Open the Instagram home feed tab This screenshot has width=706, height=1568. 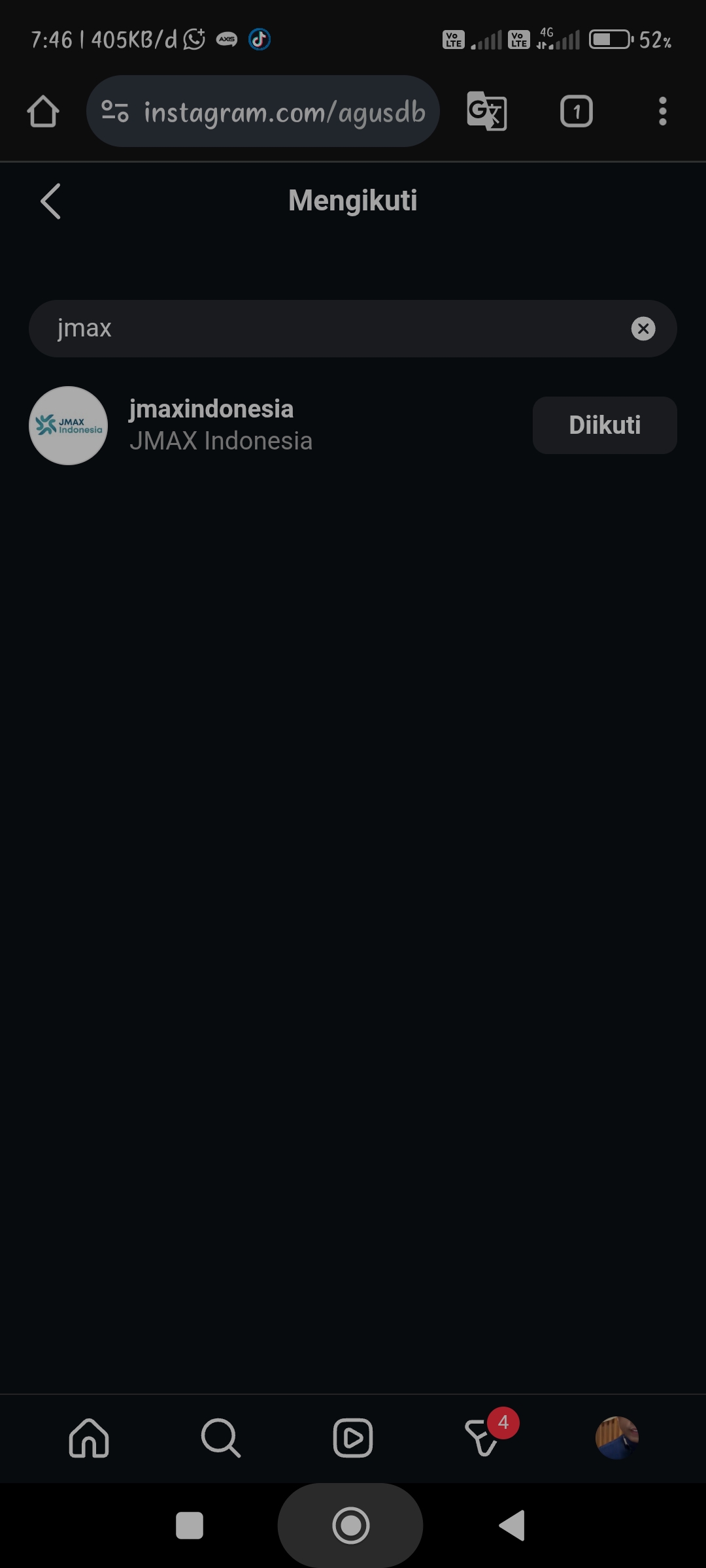(x=89, y=1438)
